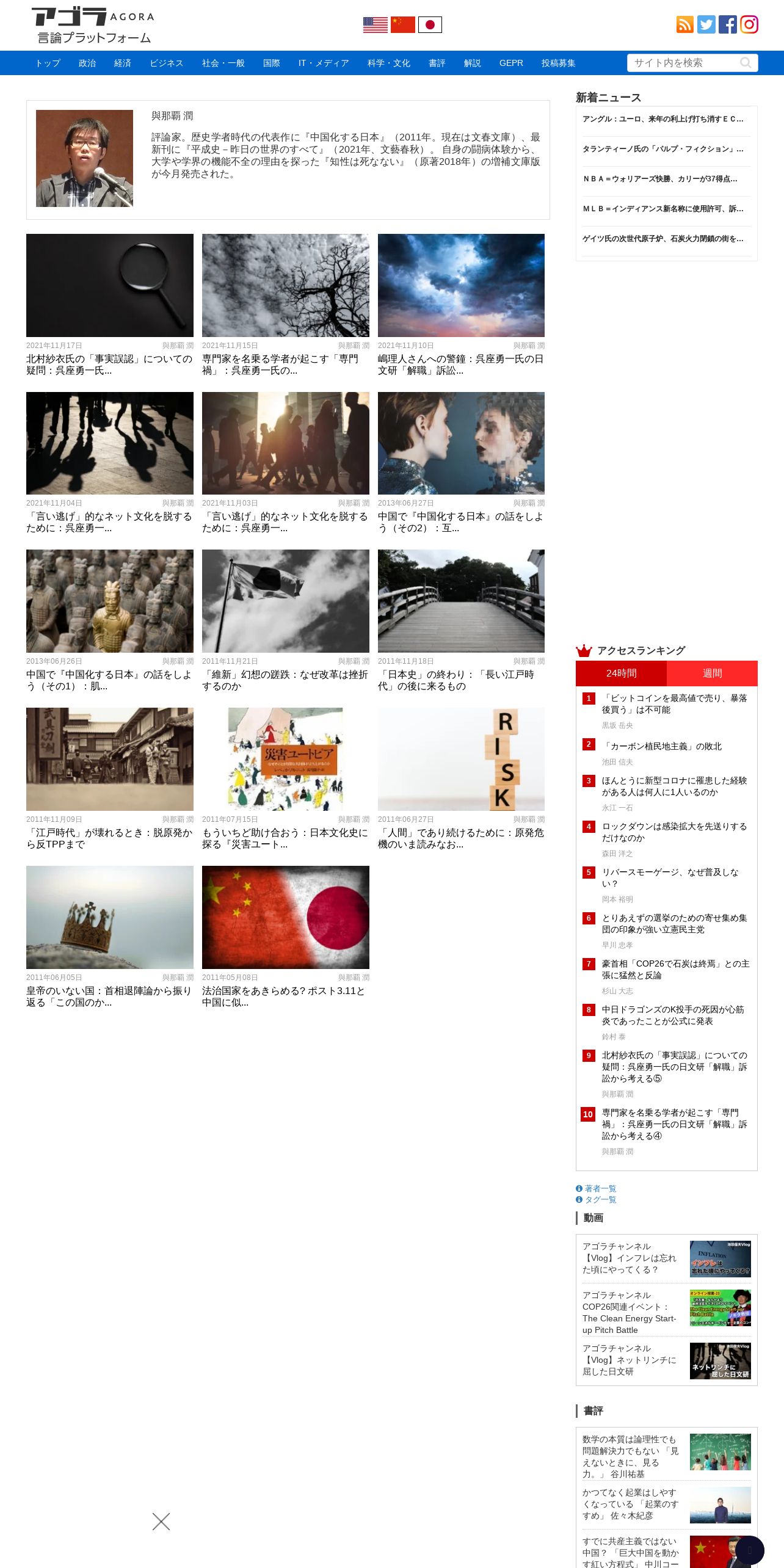Open the article 皇帝のいない国
This screenshot has height=1568, width=784.
(x=109, y=996)
